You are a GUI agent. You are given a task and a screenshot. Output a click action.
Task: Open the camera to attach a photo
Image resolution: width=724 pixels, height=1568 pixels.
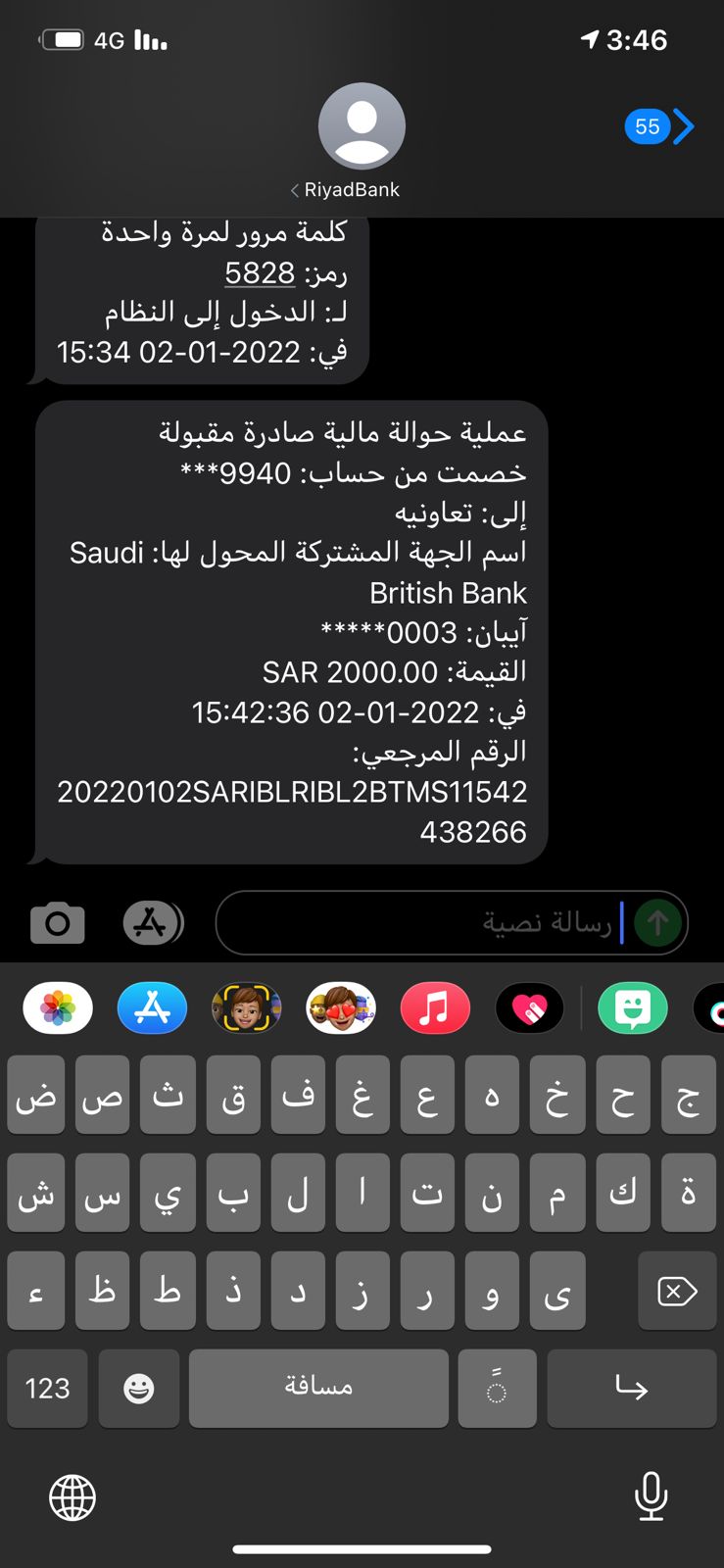(58, 922)
